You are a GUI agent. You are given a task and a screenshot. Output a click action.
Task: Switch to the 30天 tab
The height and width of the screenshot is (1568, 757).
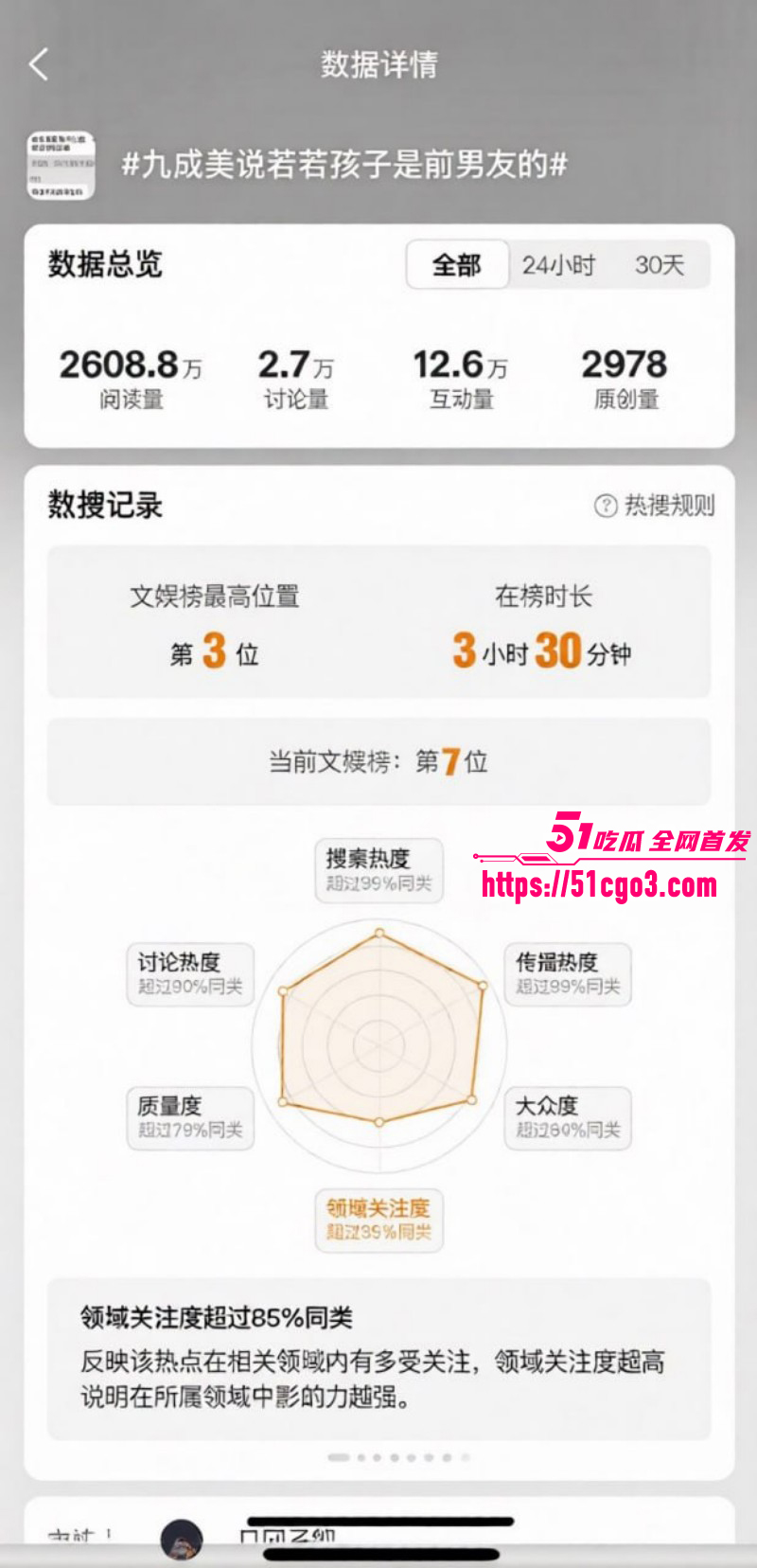(x=660, y=265)
